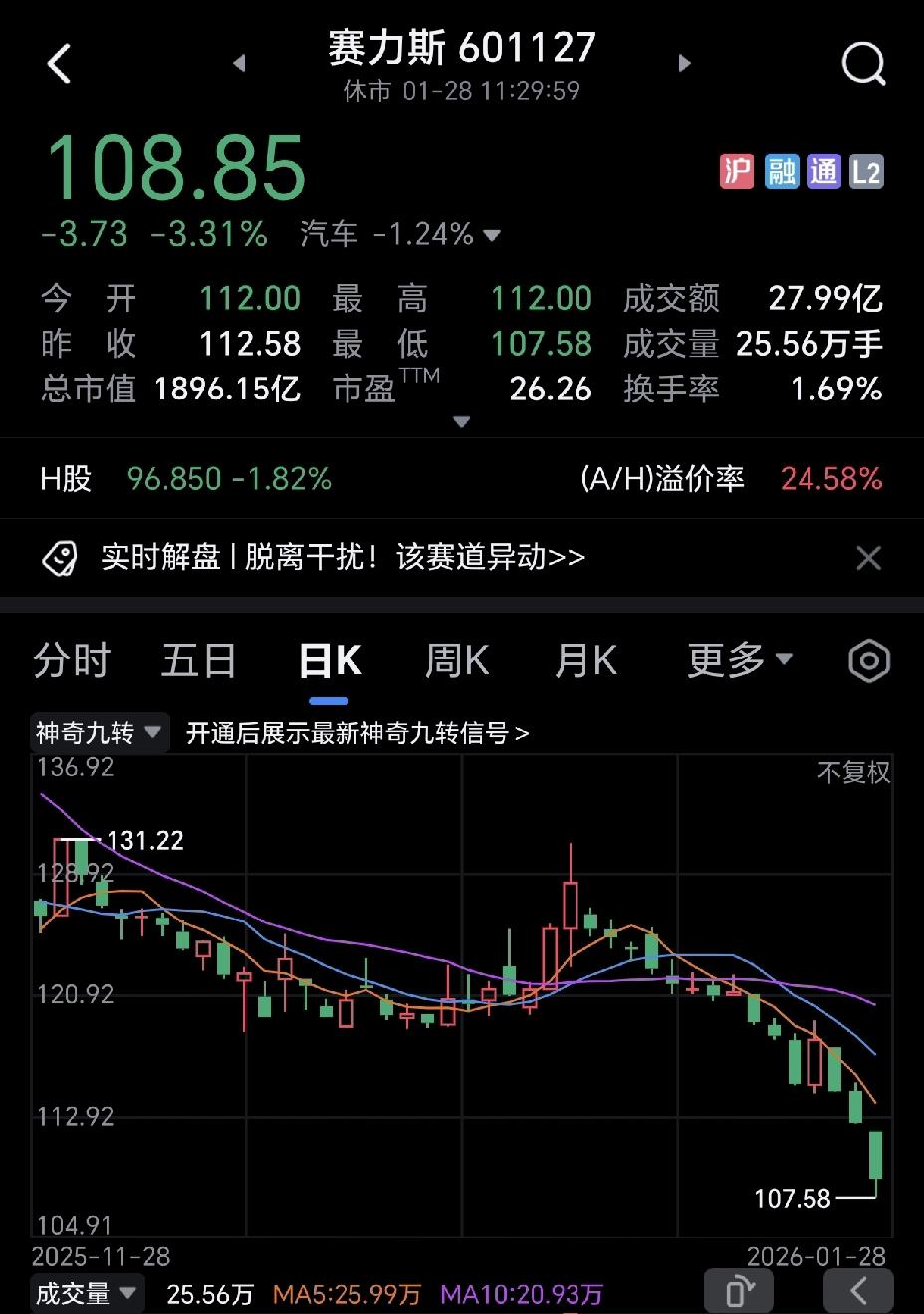Tap the collapse chevron at the bottom right
This screenshot has width=924, height=1314.
[x=858, y=1290]
